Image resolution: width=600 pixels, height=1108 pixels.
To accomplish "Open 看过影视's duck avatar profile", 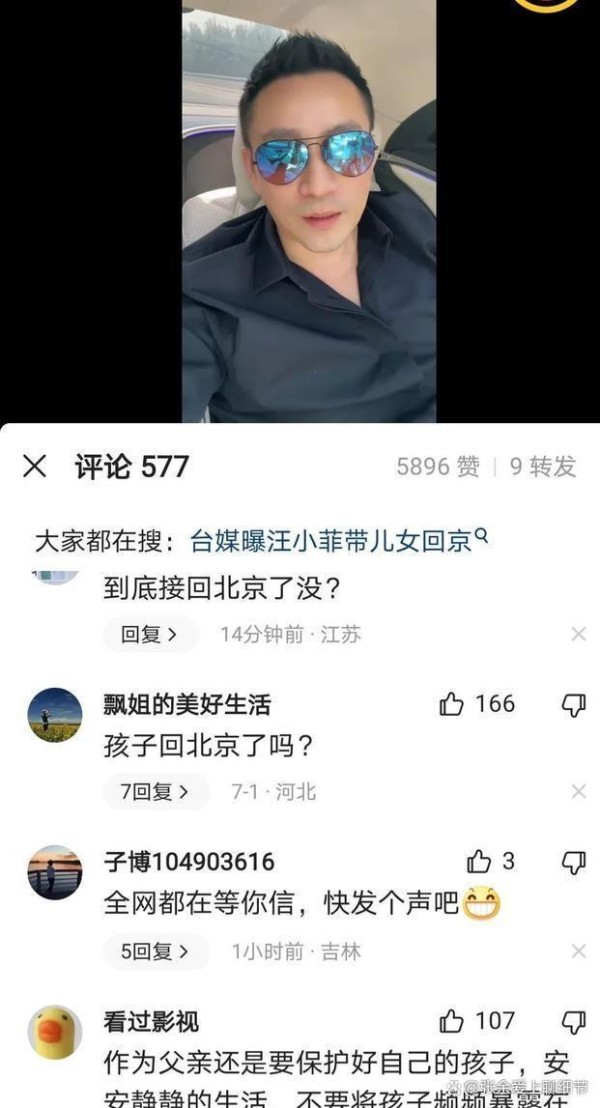I will (x=55, y=1032).
